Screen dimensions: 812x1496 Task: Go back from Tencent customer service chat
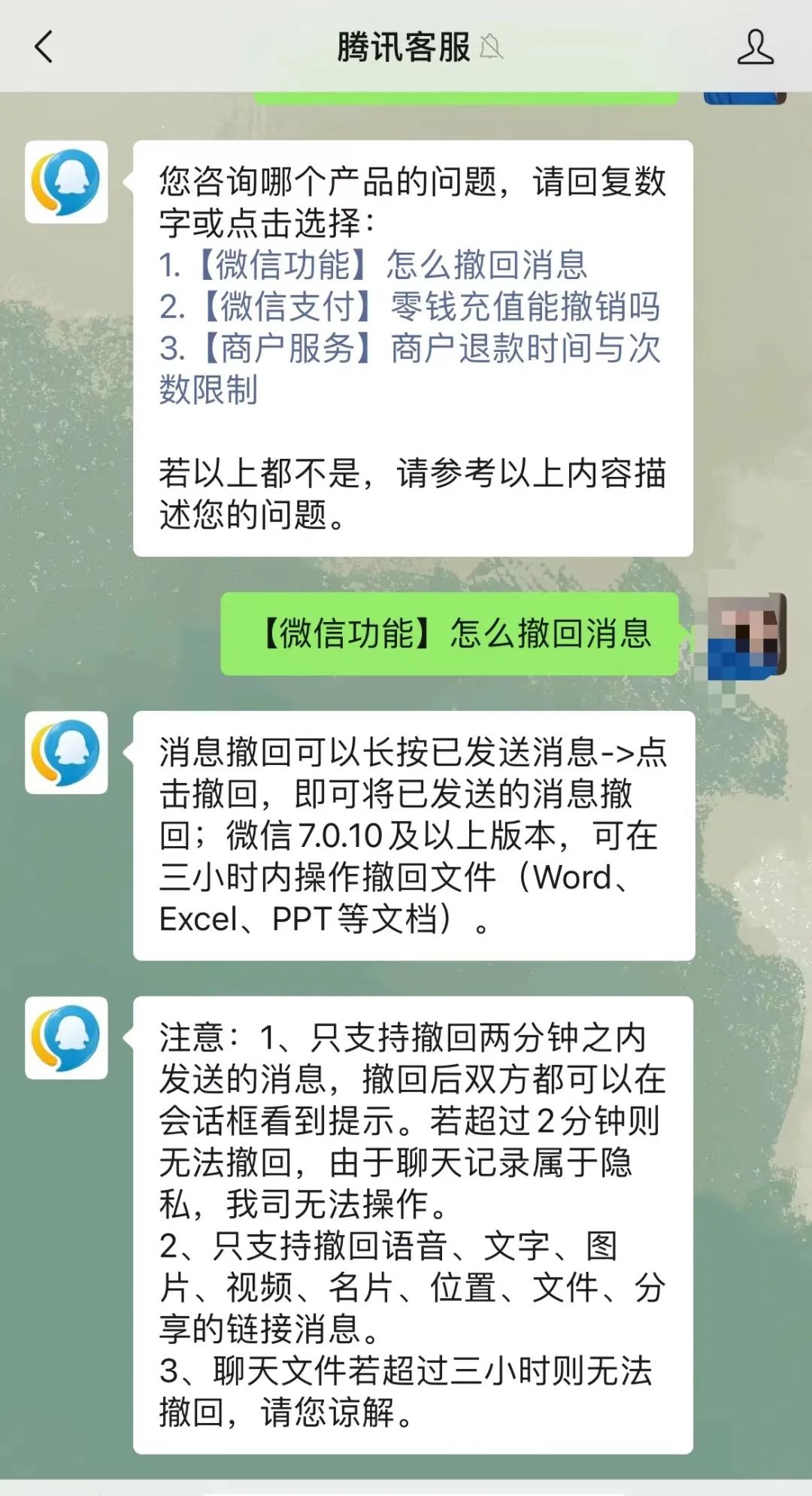[44, 47]
